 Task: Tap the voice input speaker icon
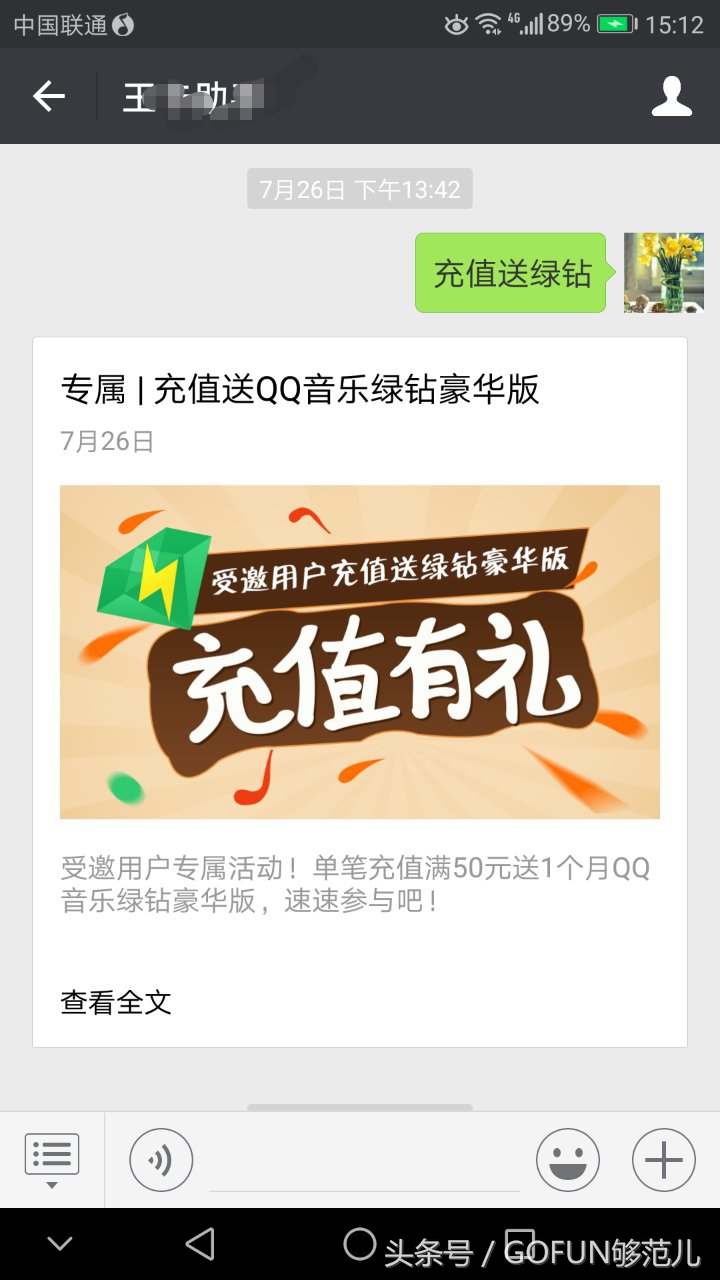point(160,1159)
